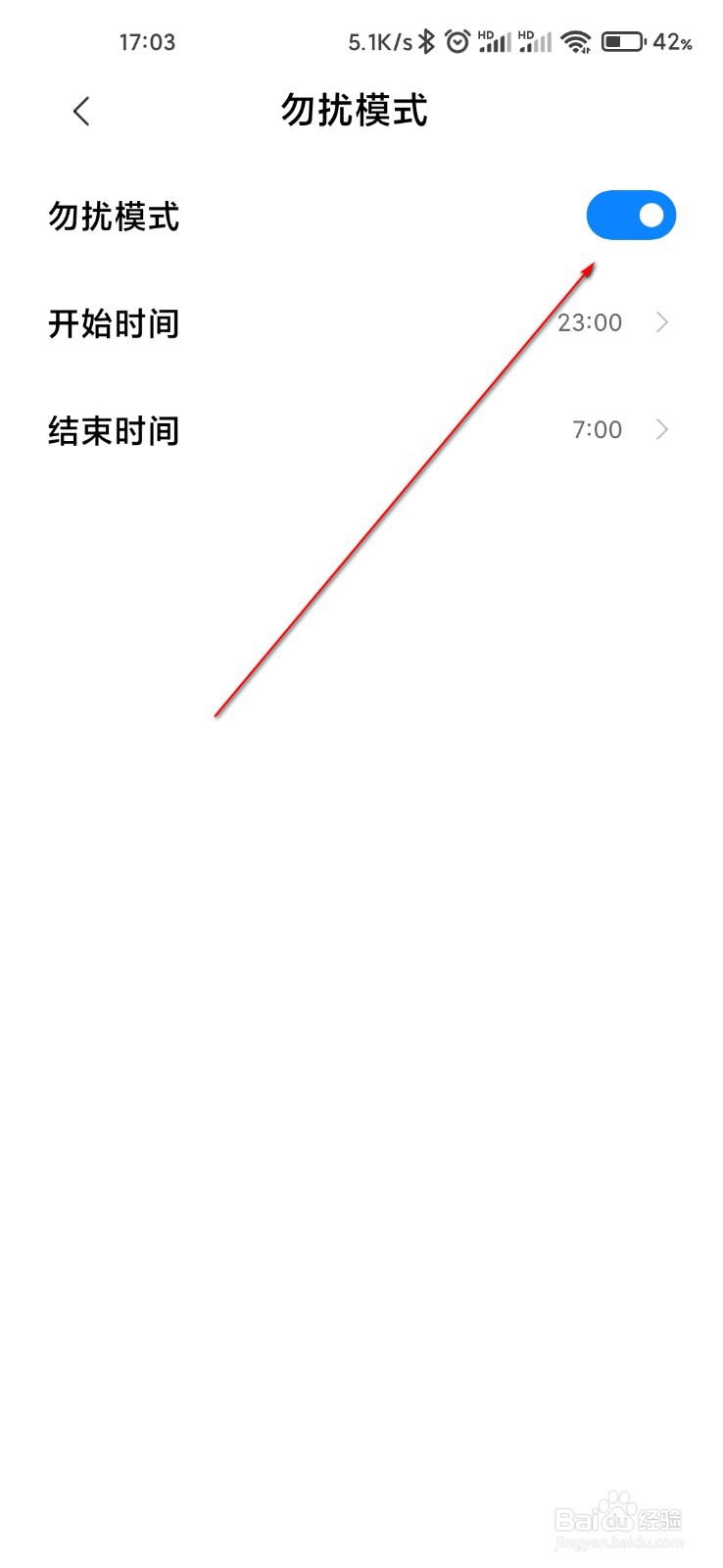Viewport: 723px width, 1568px height.
Task: Tap the 开始时间 row label
Action: (x=115, y=322)
